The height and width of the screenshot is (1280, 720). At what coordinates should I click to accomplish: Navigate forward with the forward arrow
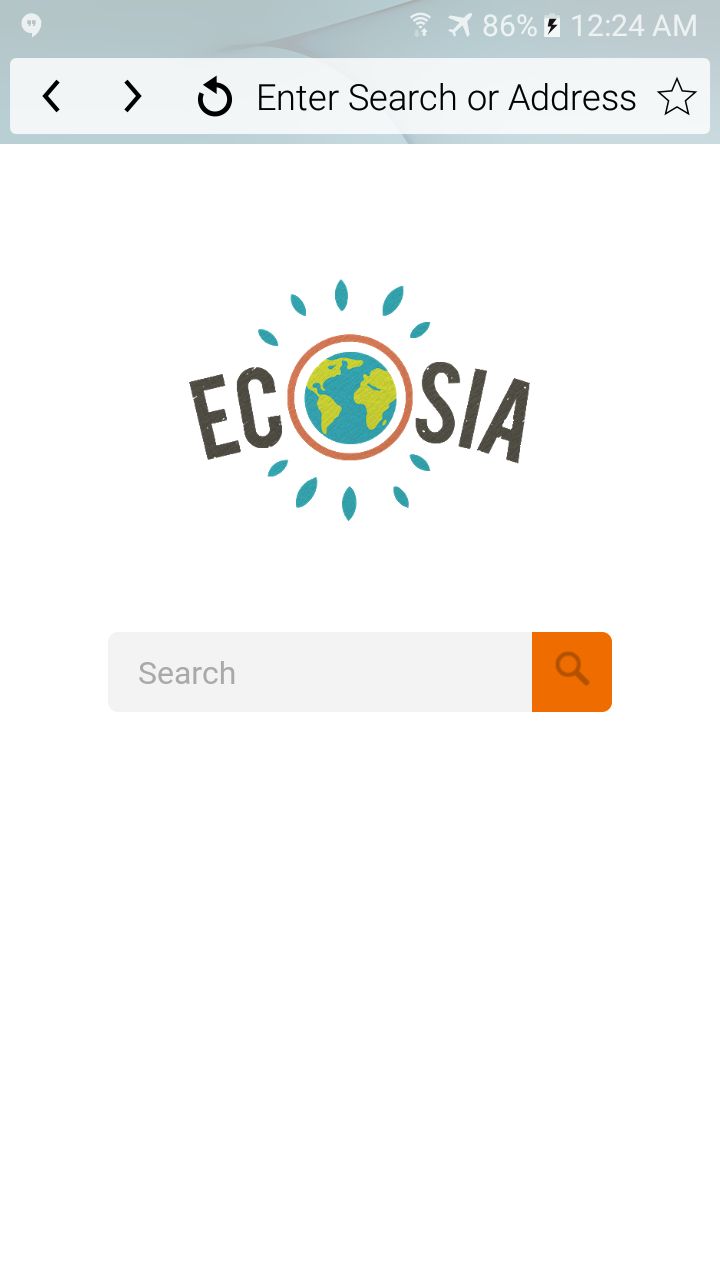click(x=132, y=96)
